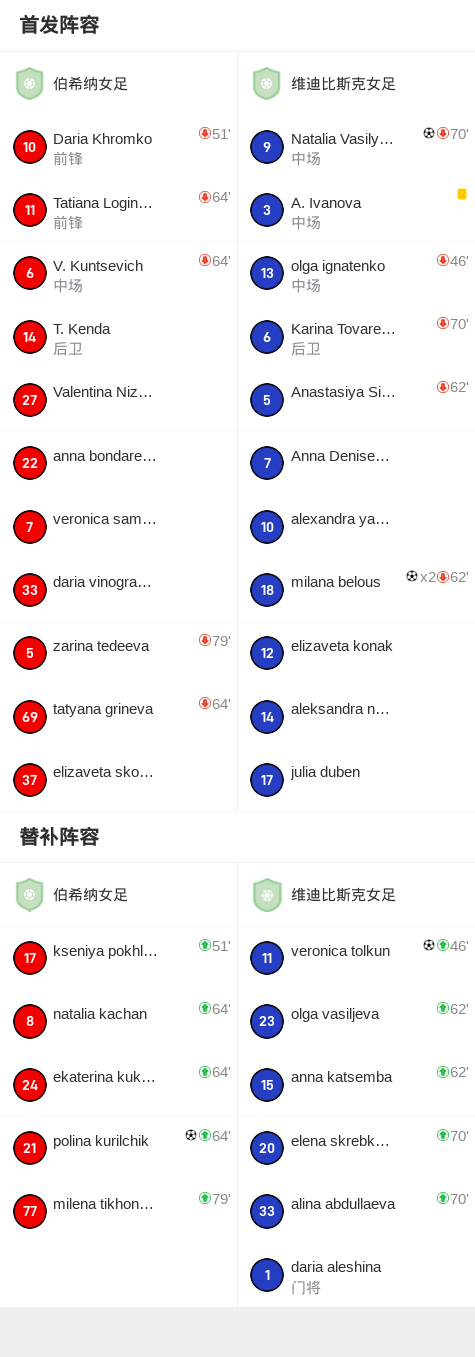
Task: Open olga vasiljeva substitute details
Action: 356,1021
